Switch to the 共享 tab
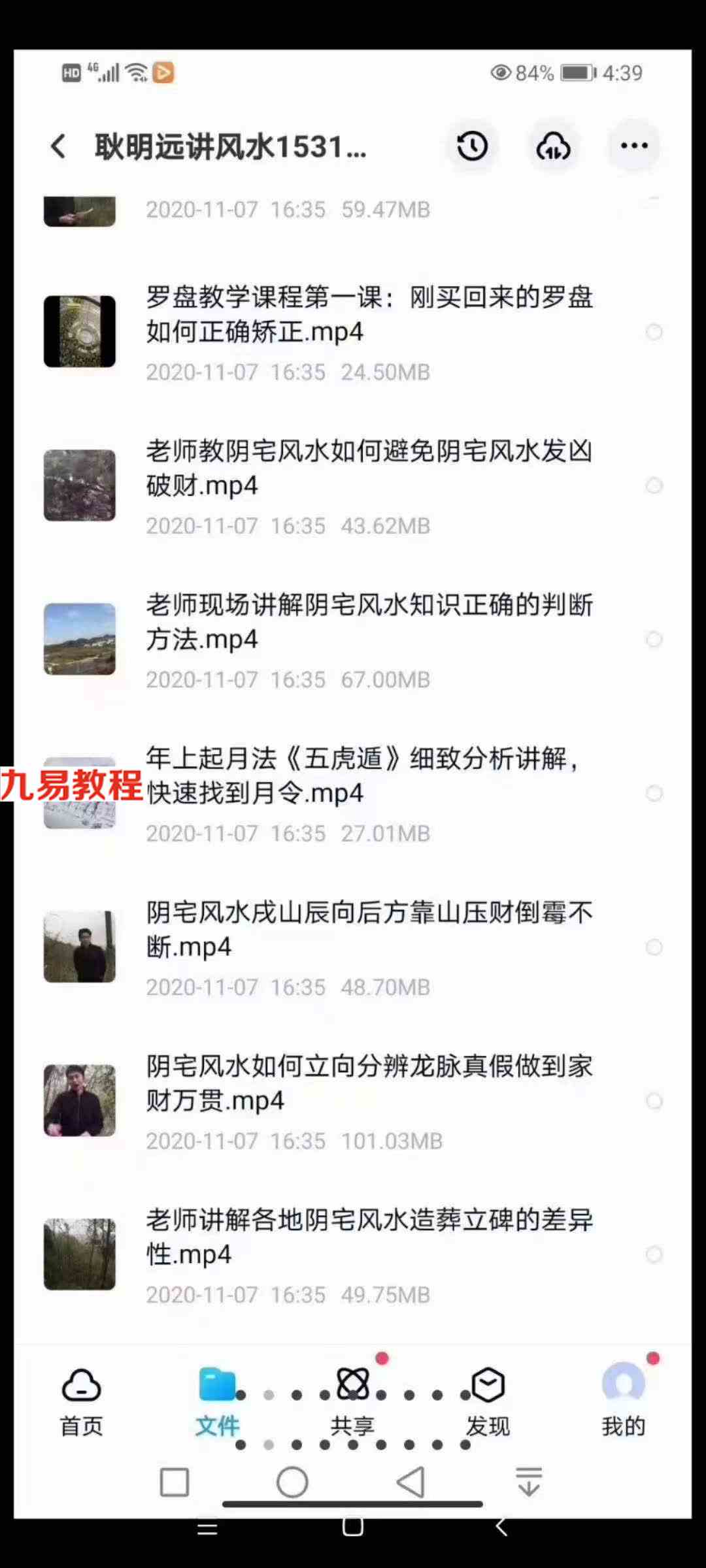The height and width of the screenshot is (1568, 706). (x=353, y=1402)
